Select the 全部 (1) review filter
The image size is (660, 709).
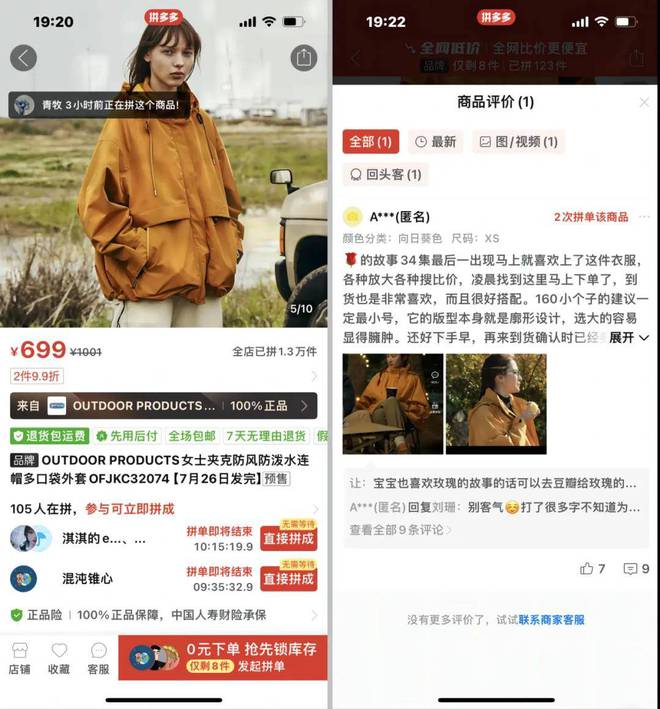click(x=371, y=142)
